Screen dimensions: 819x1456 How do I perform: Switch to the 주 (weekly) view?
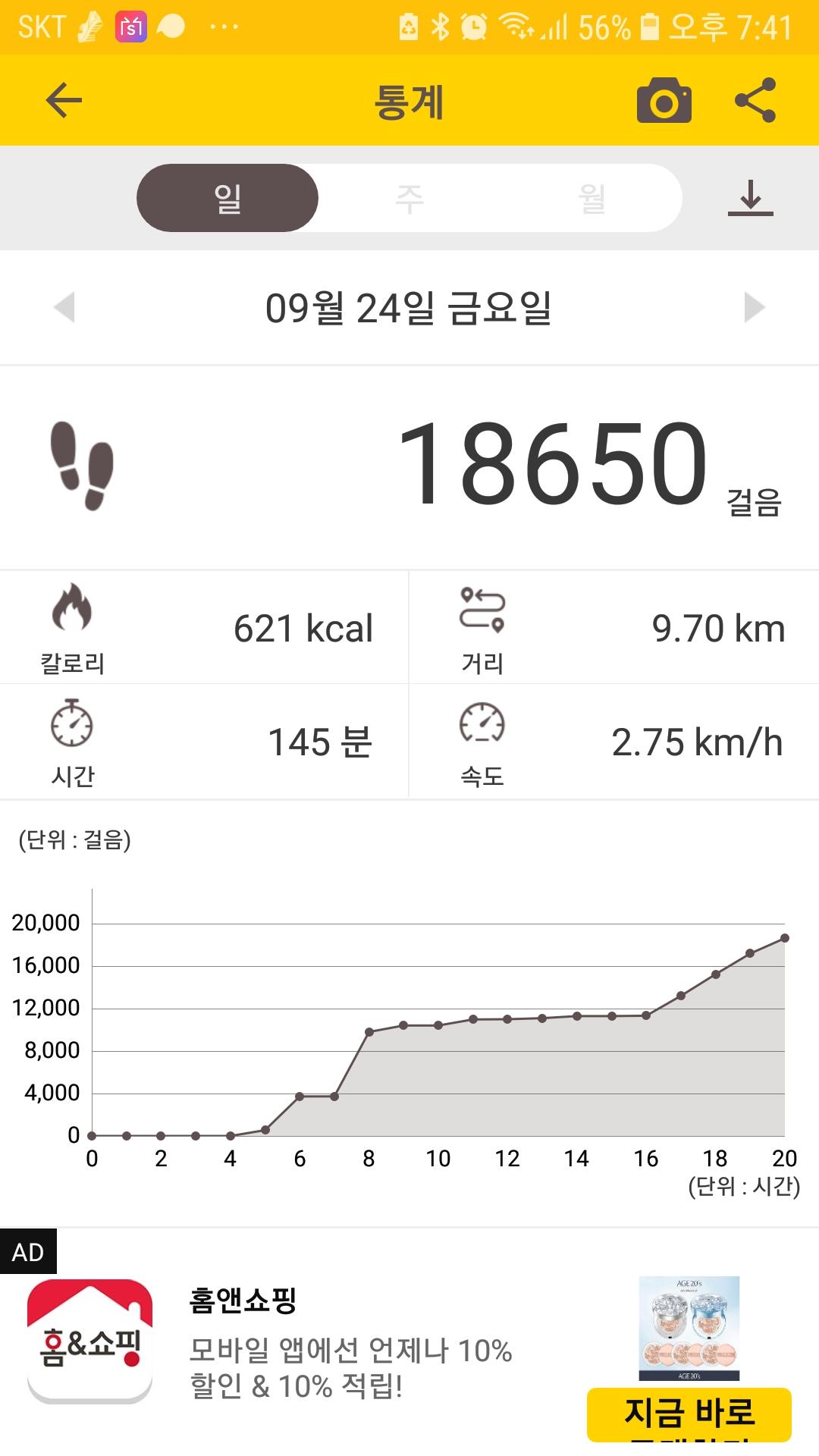409,198
